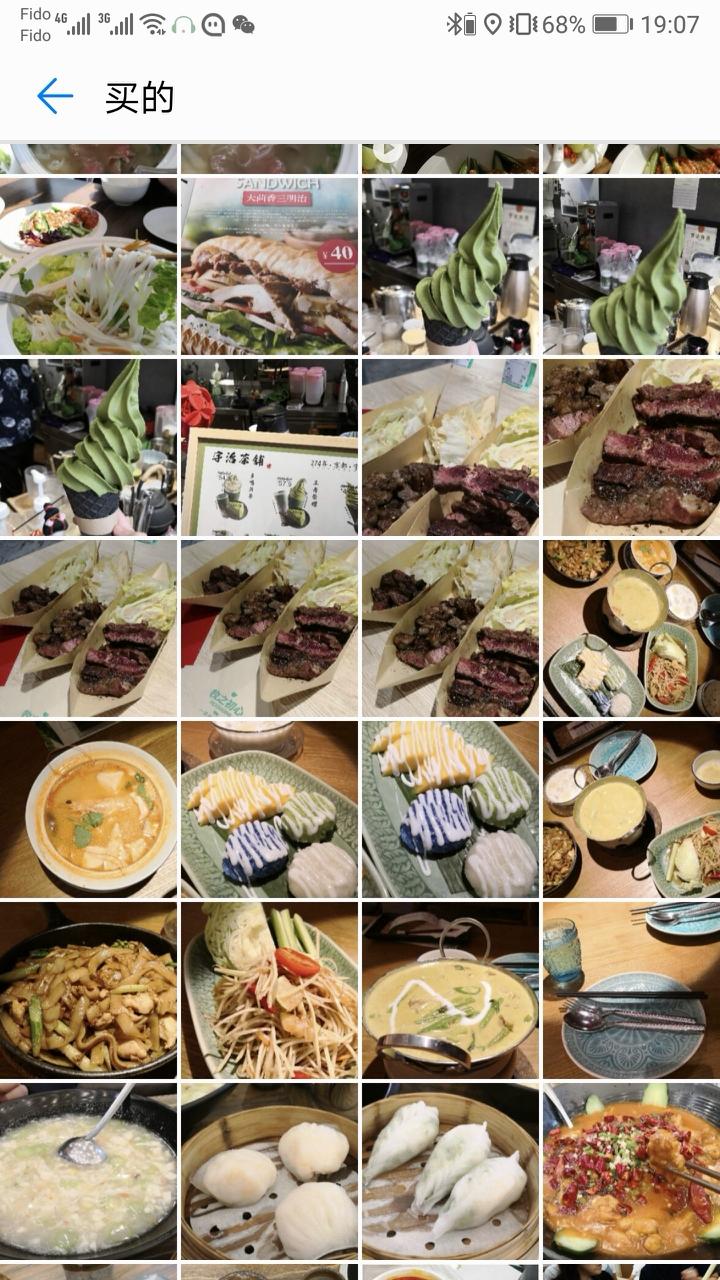
Task: Go back from the 买的 album
Action: click(x=55, y=96)
